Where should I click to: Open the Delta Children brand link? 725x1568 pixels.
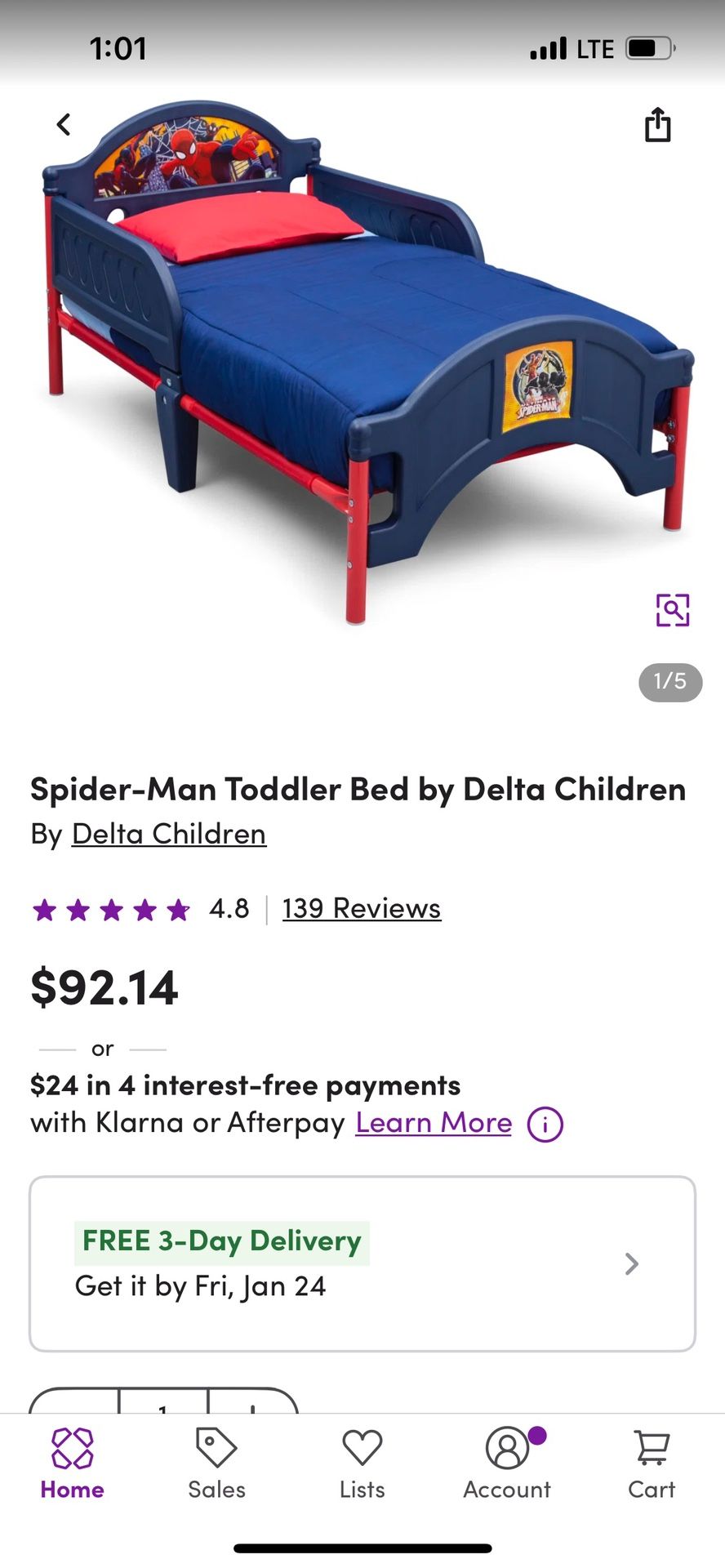click(169, 834)
